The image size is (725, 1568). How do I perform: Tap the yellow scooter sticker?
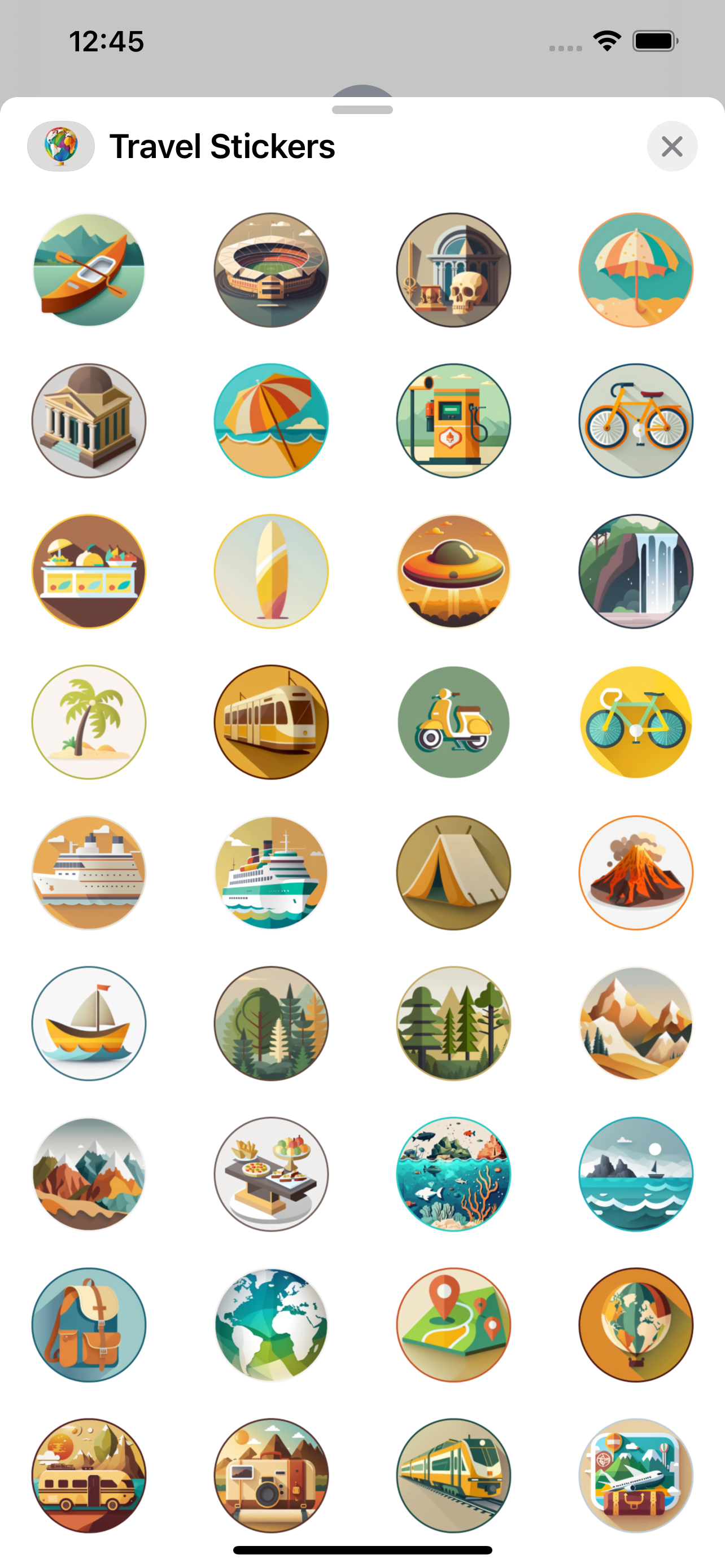click(x=453, y=722)
